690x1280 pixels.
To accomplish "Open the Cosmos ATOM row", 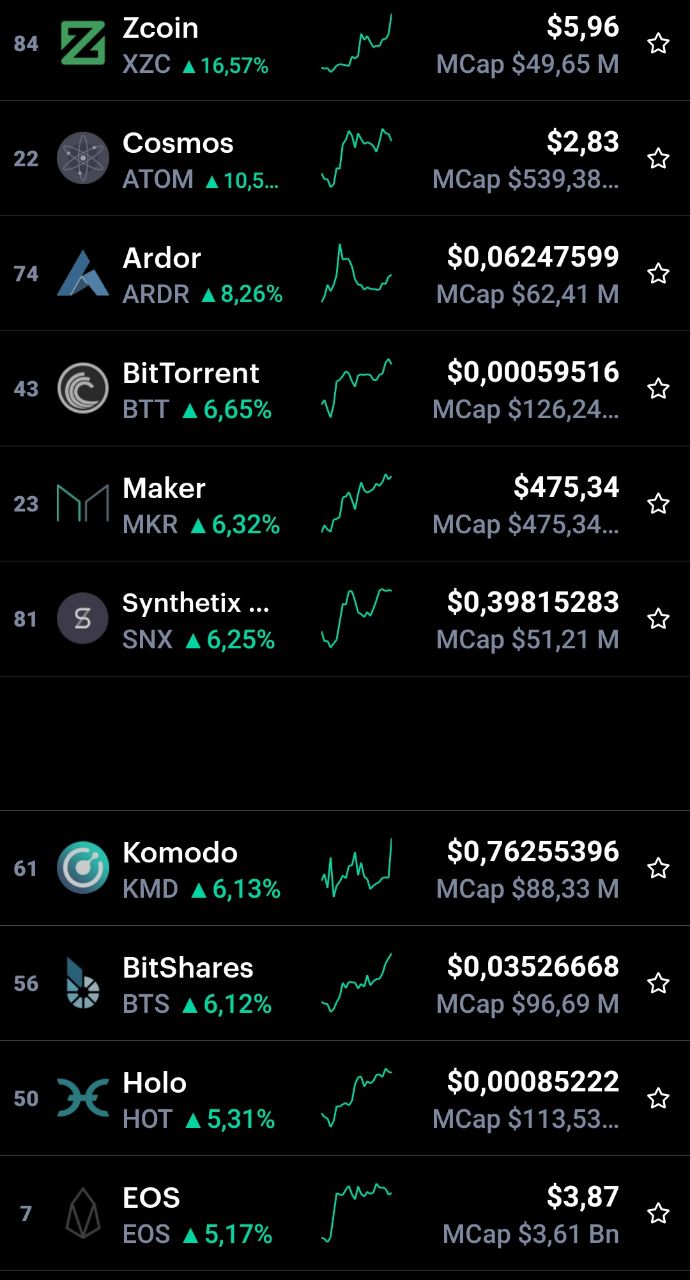I will click(x=345, y=159).
